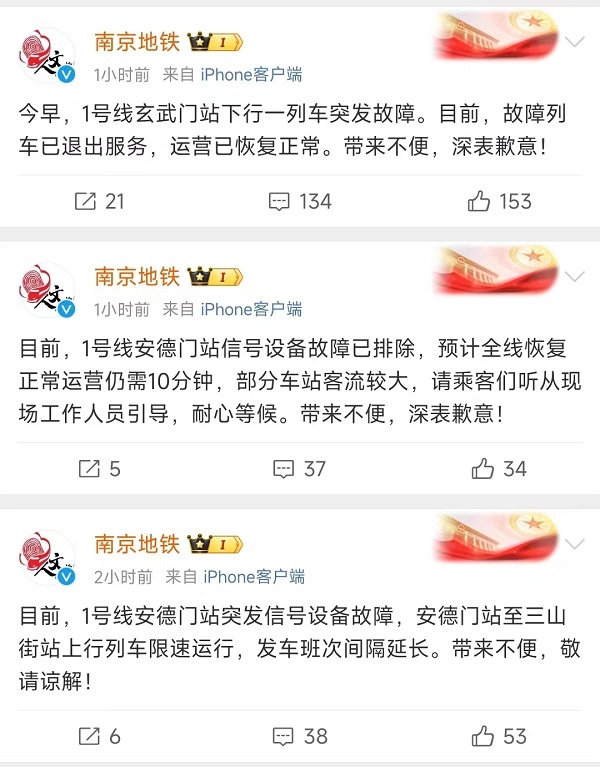Repost the 玄武门站 train fault post (21 reposts)
Viewport: 600px width, 767px height.
click(x=100, y=201)
